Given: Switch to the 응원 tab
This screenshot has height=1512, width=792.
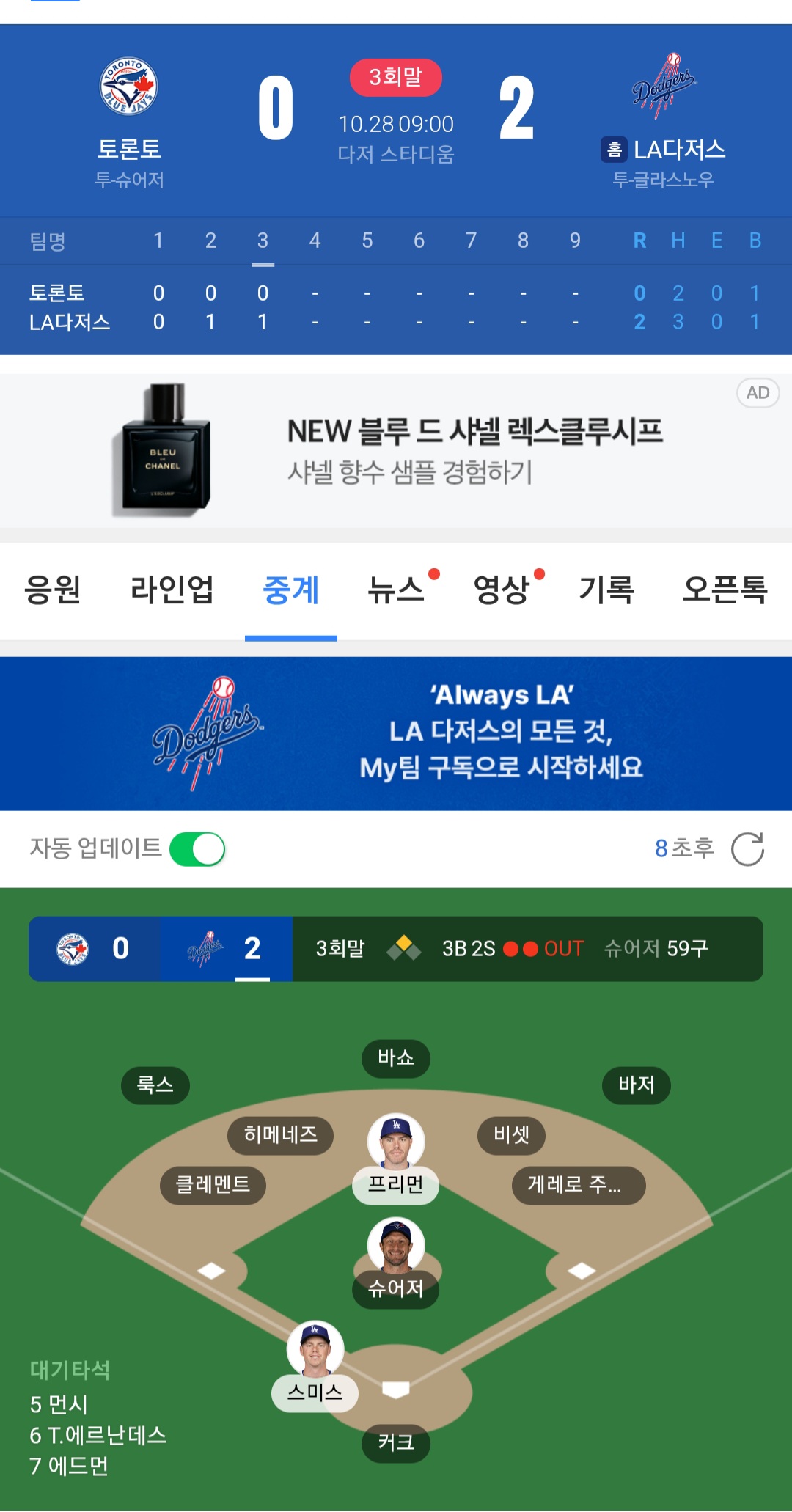Looking at the screenshot, I should [53, 590].
